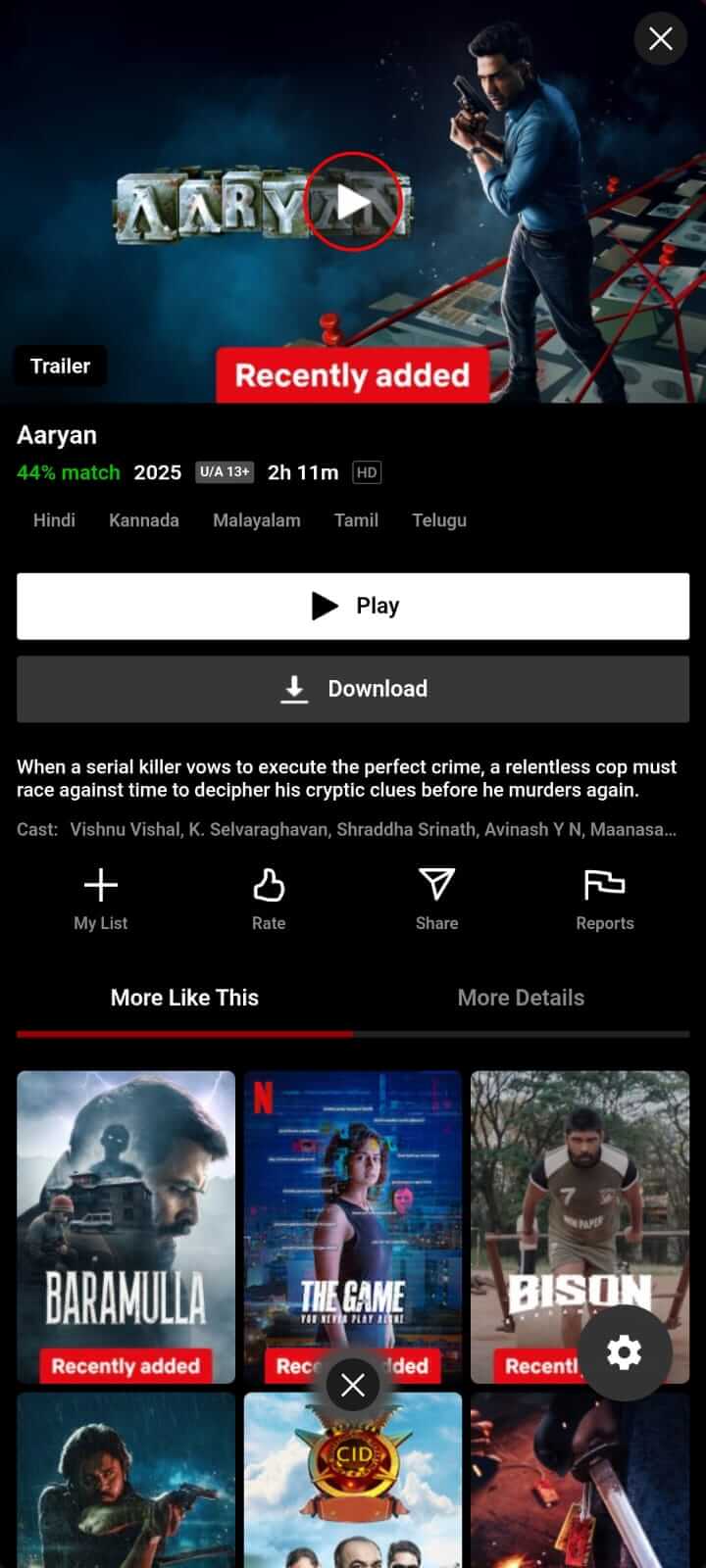Select the More Like This tab
Viewport: 706px width, 1568px height.
(184, 998)
